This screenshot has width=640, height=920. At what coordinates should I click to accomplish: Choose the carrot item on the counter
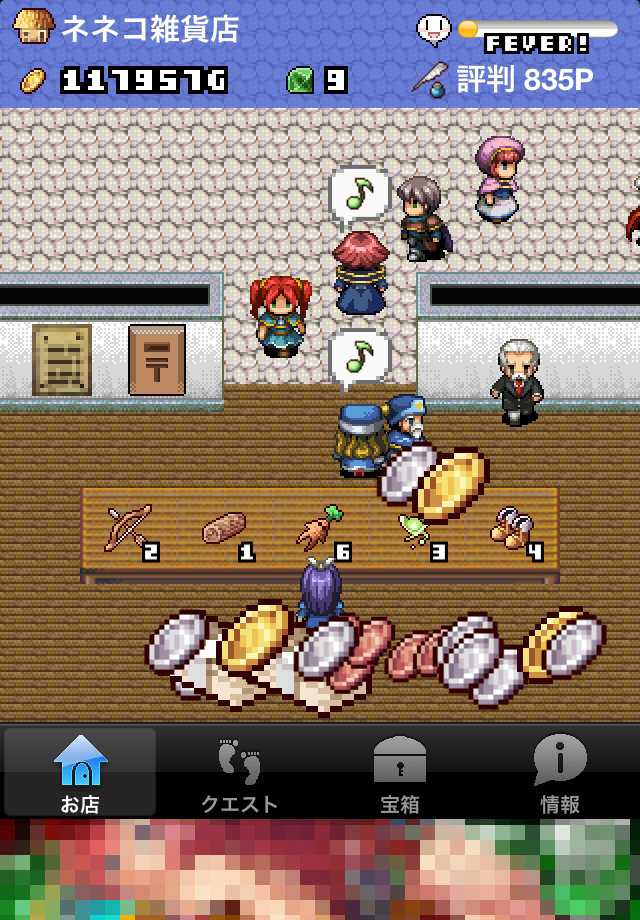coord(322,530)
